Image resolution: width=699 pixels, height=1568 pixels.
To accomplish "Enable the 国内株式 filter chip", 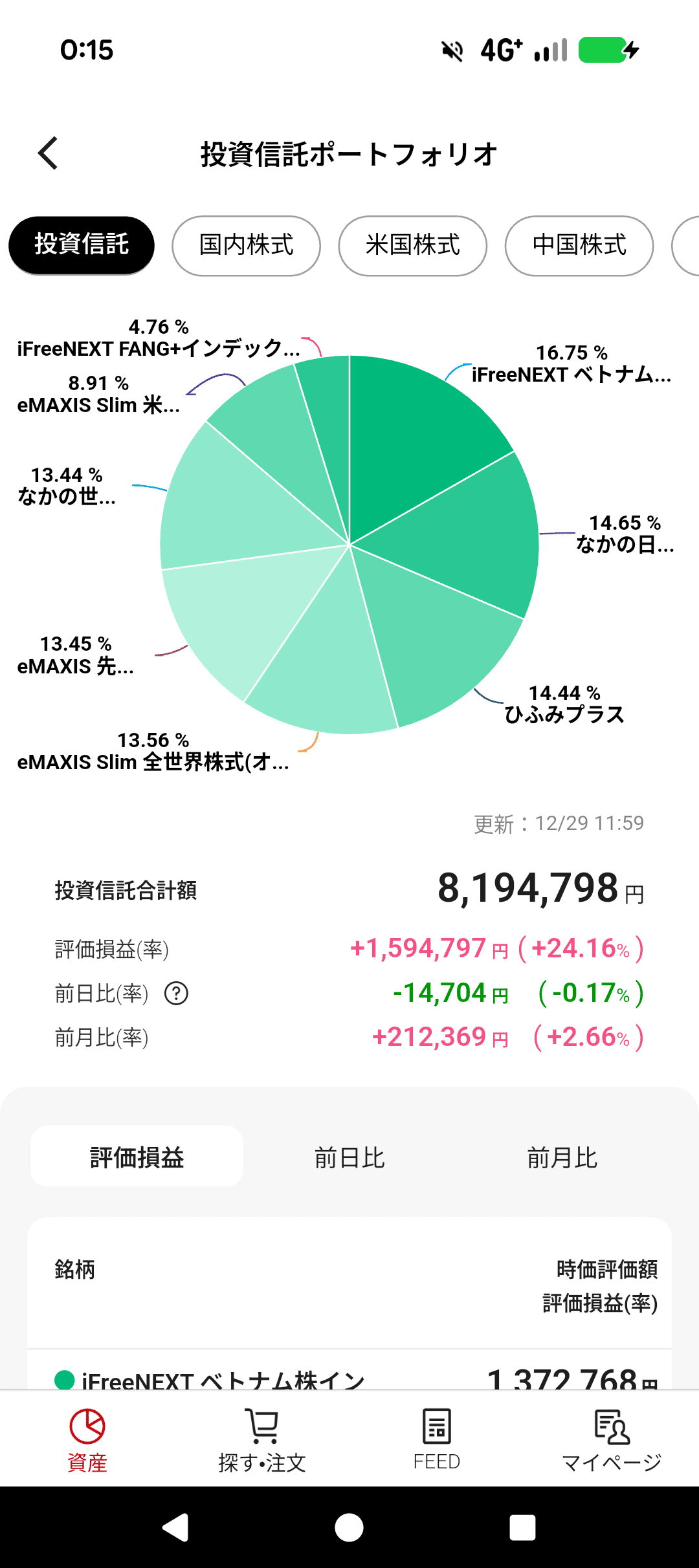I will click(x=246, y=246).
